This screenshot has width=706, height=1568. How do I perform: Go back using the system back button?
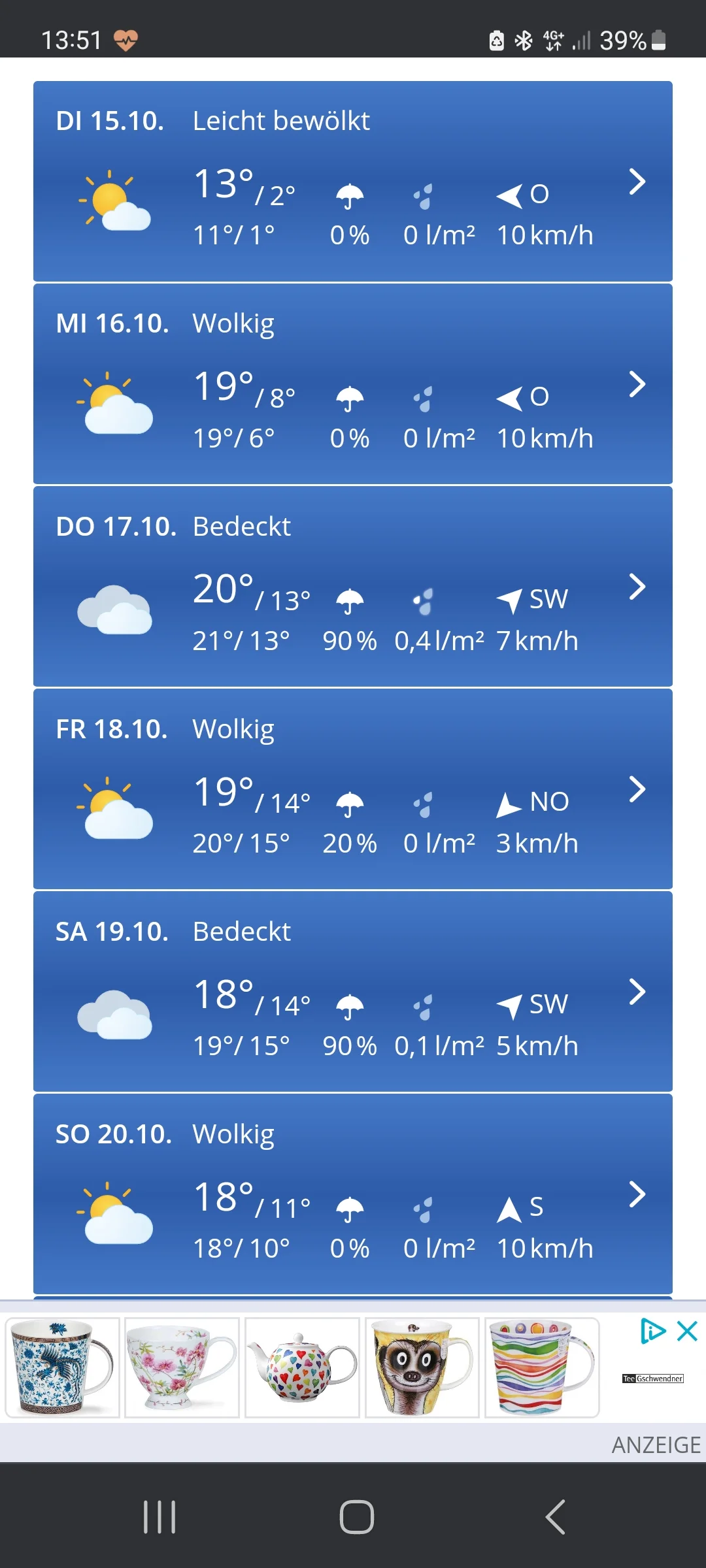(555, 1516)
